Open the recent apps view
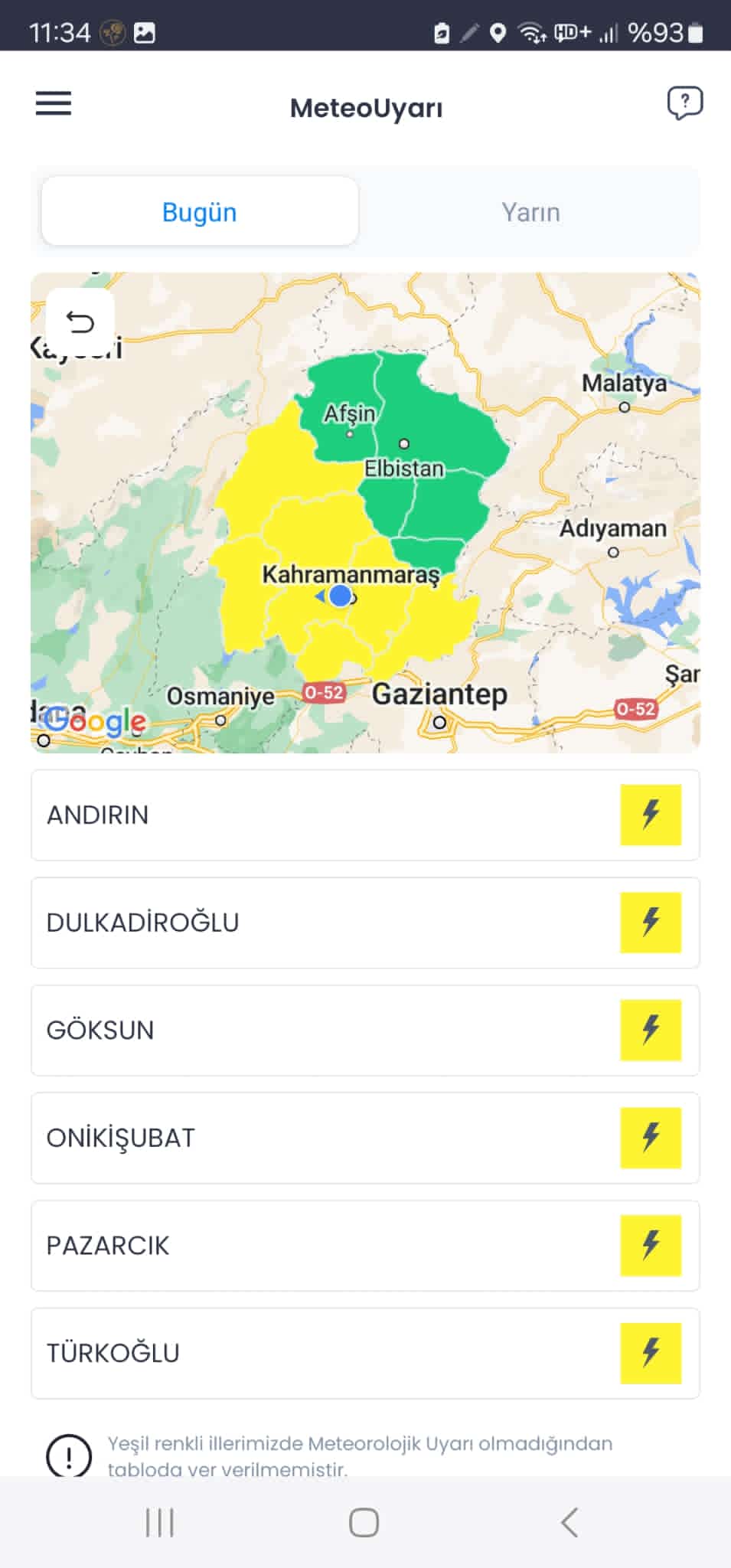731x1568 pixels. 160,1522
